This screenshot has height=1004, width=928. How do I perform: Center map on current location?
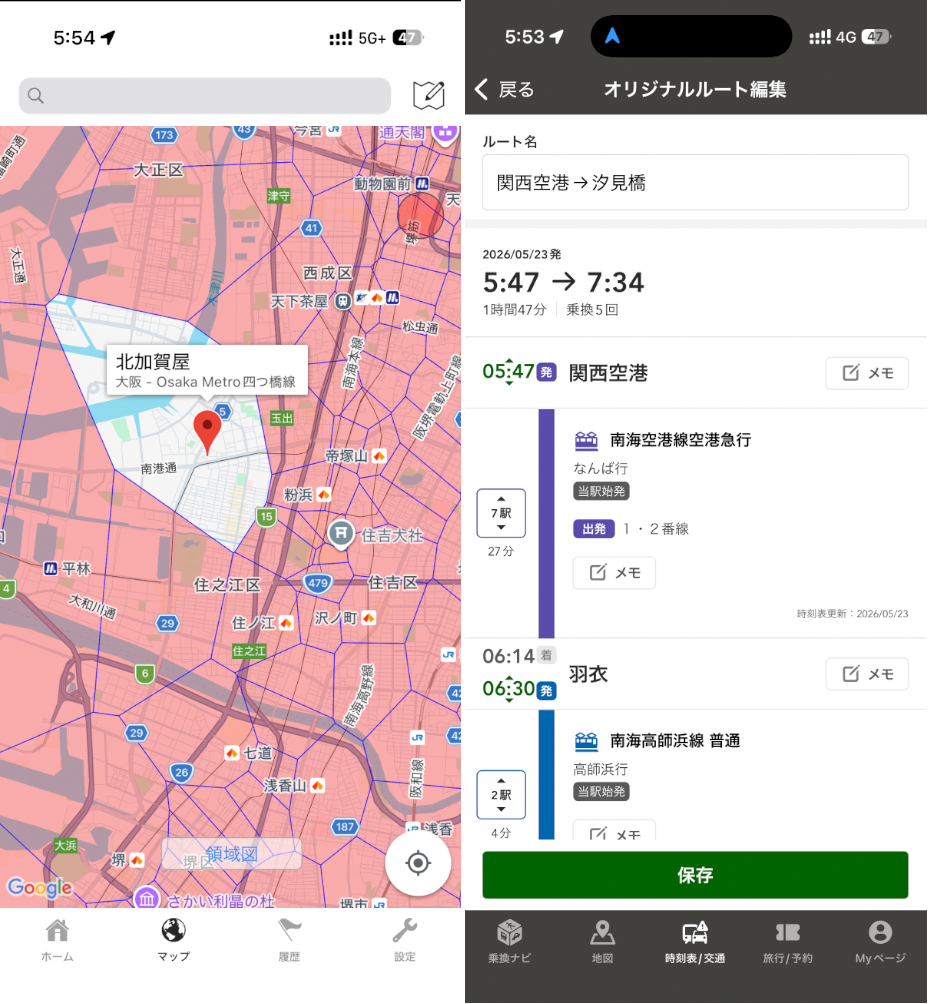(x=418, y=862)
